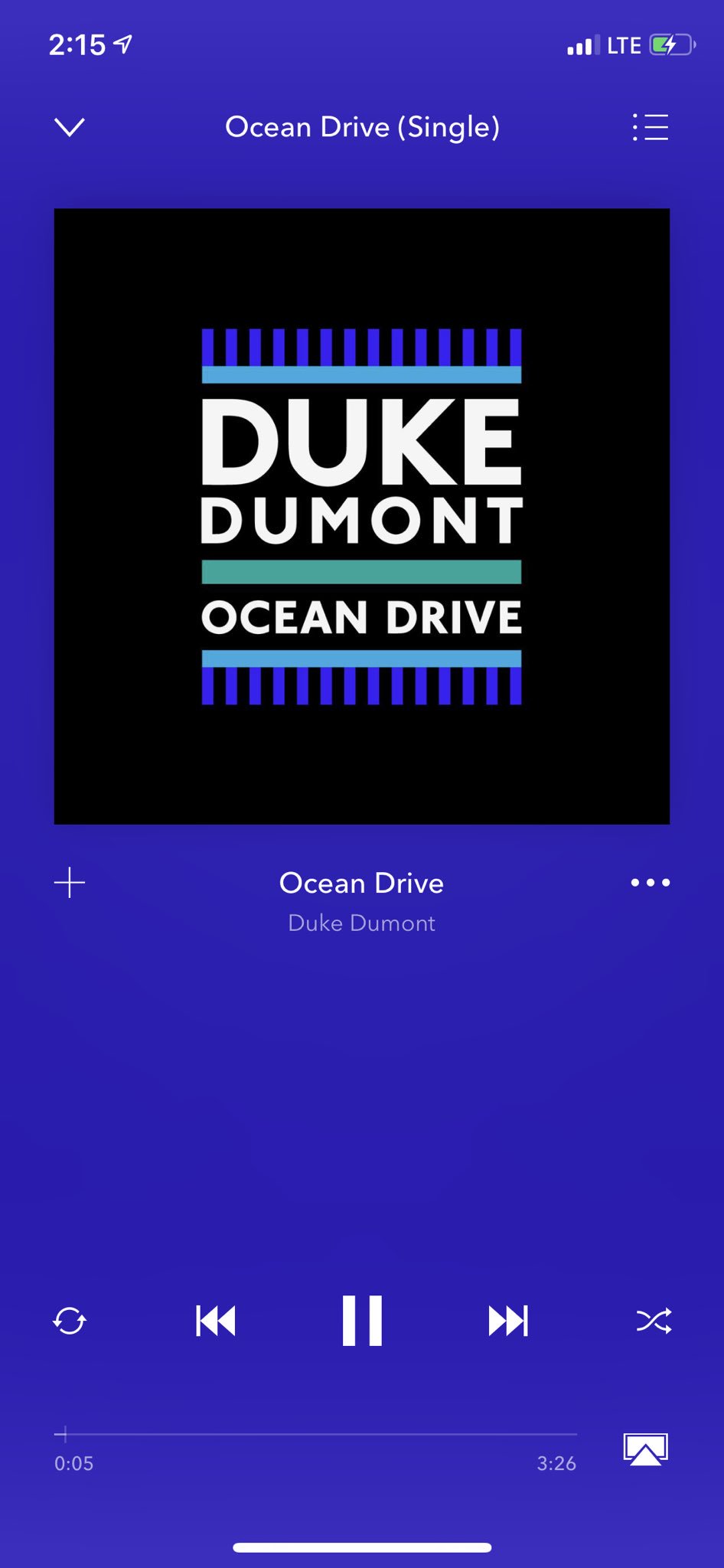Tap the playback progress bar
The image size is (724, 1568).
click(315, 1434)
